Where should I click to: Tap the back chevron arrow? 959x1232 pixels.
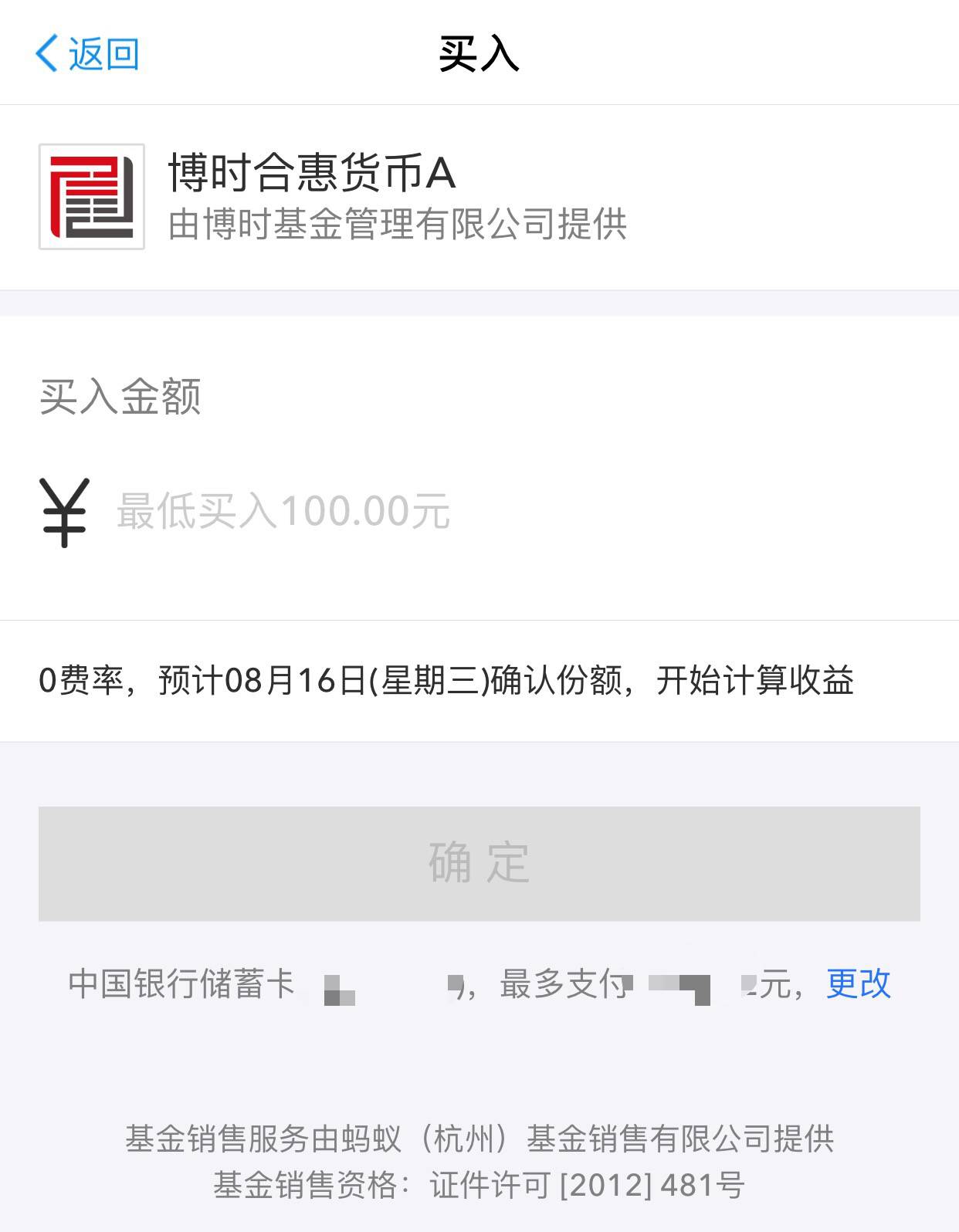[x=43, y=52]
